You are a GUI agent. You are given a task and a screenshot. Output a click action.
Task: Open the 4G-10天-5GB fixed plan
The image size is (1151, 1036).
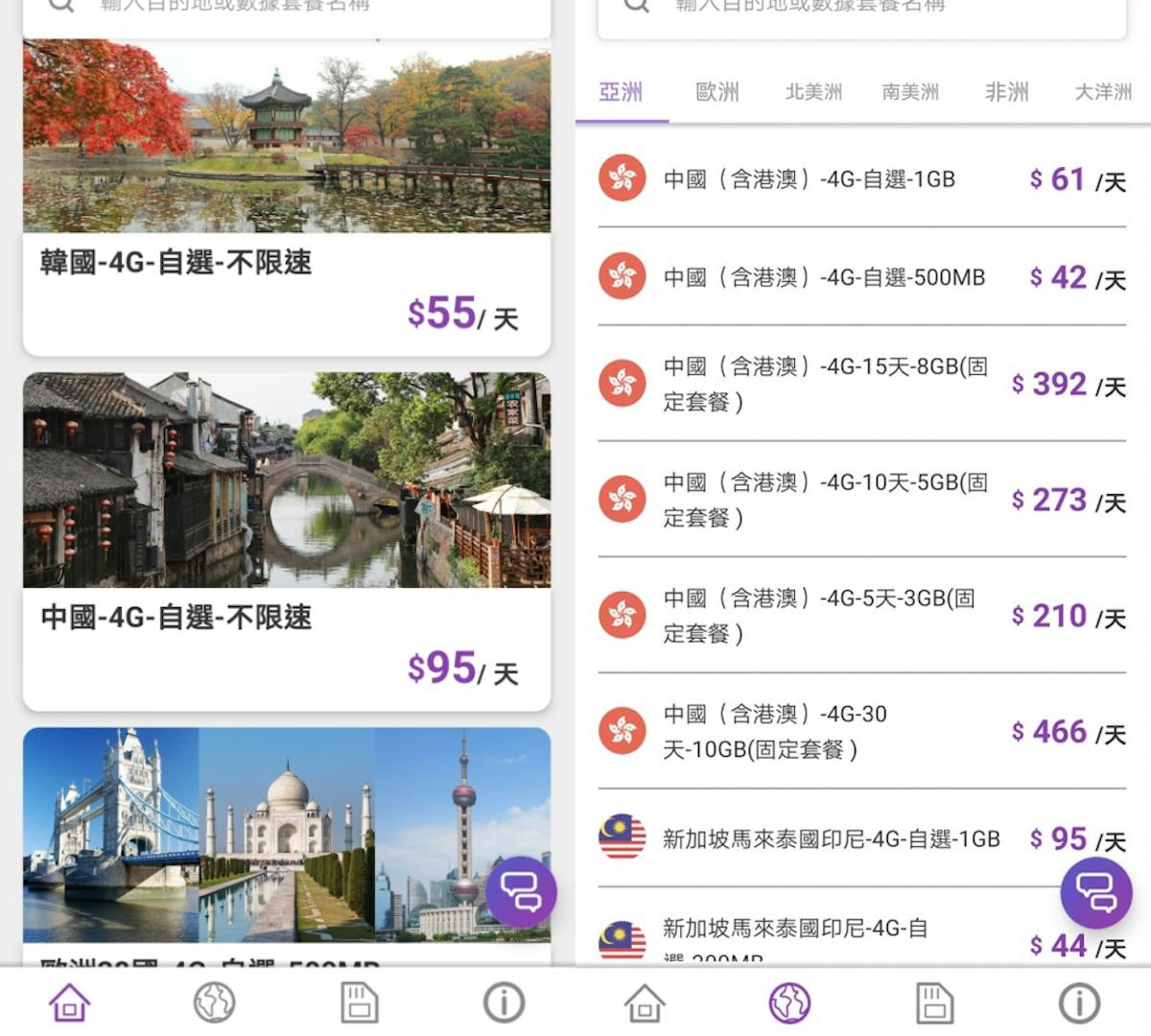click(x=861, y=500)
